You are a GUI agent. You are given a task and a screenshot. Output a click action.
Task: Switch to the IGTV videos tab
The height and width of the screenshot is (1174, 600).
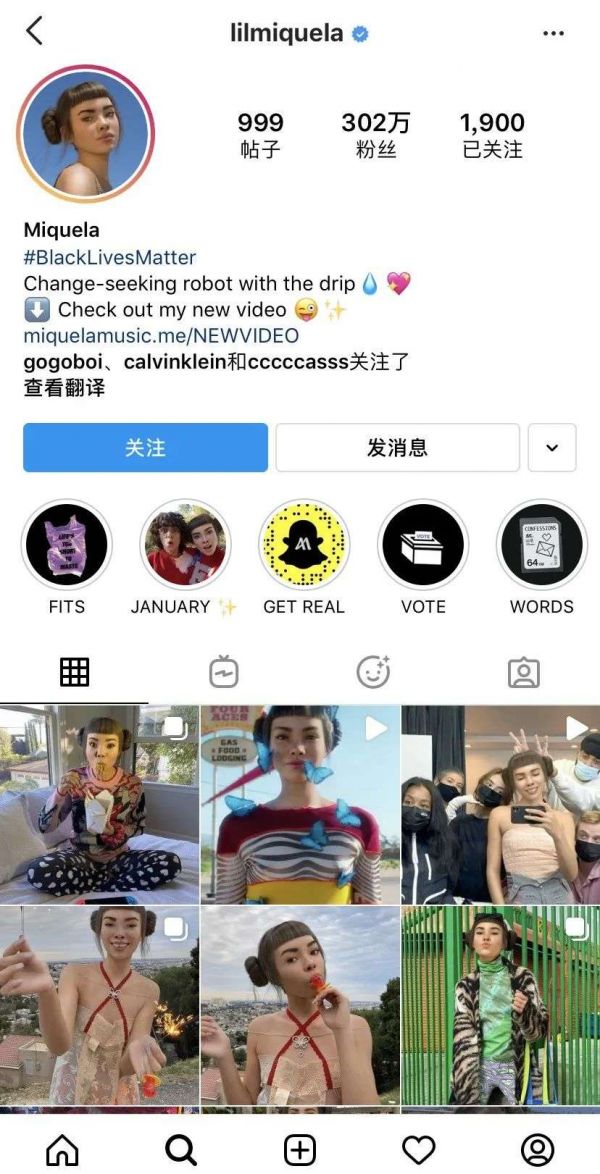point(224,672)
